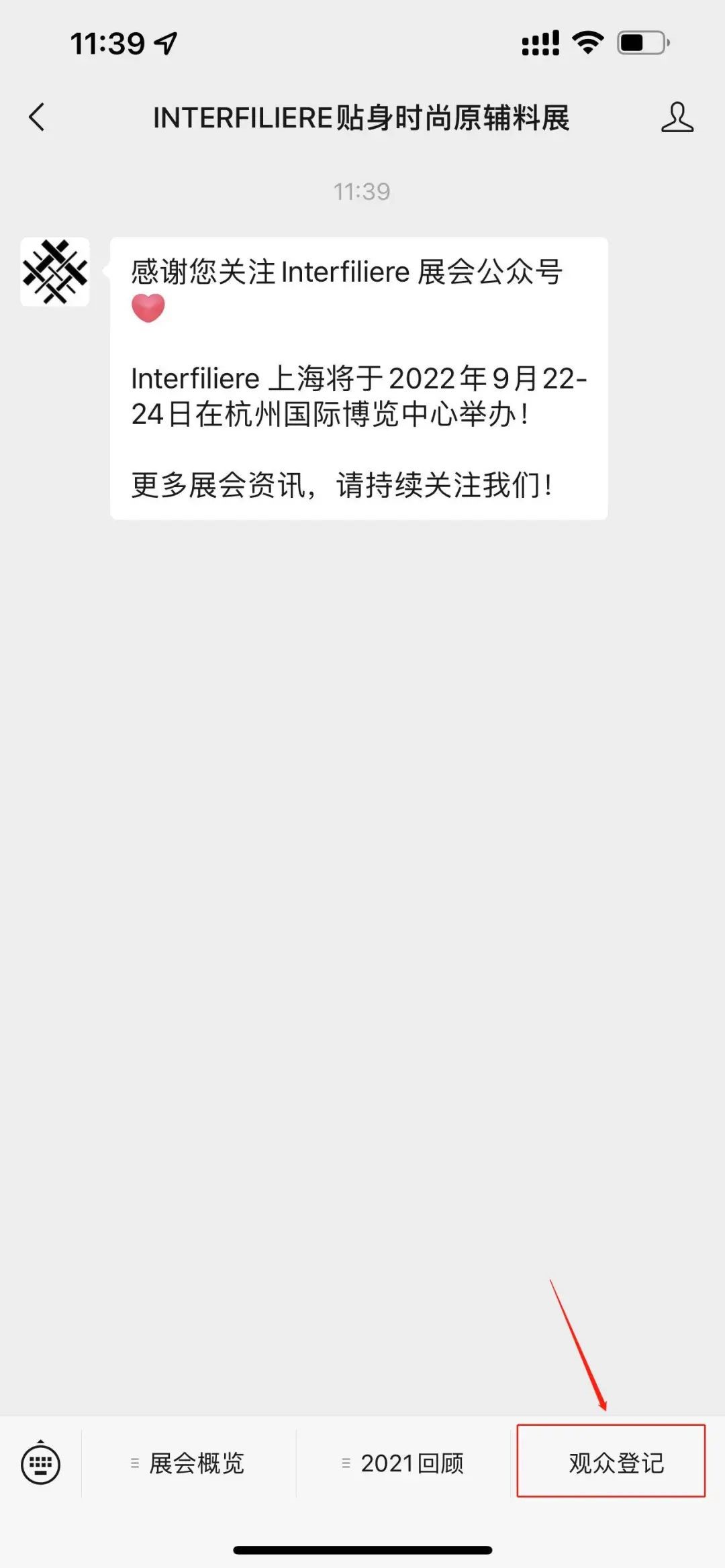Screen dimensions: 725x1568
Task: Open the 展会概览 menu
Action: pos(189,1463)
